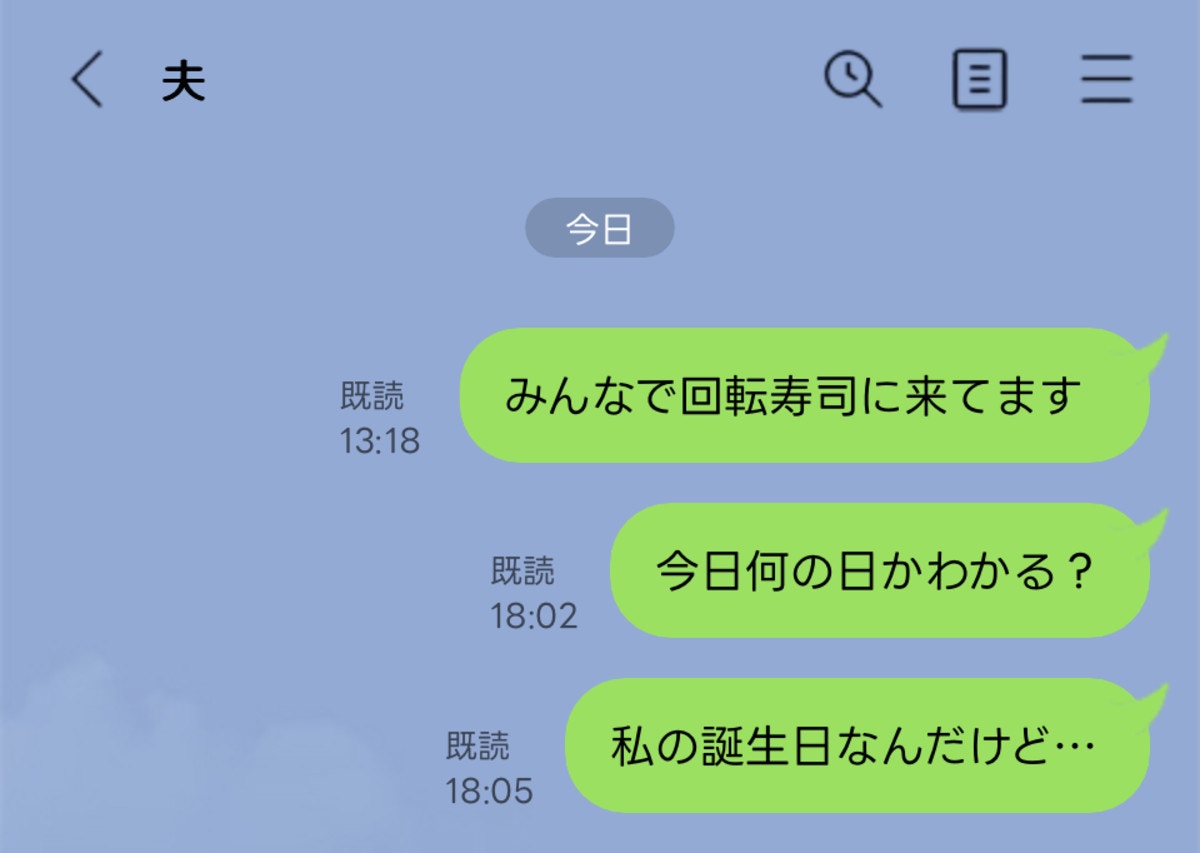Go back from the 夫 chat

coord(87,81)
